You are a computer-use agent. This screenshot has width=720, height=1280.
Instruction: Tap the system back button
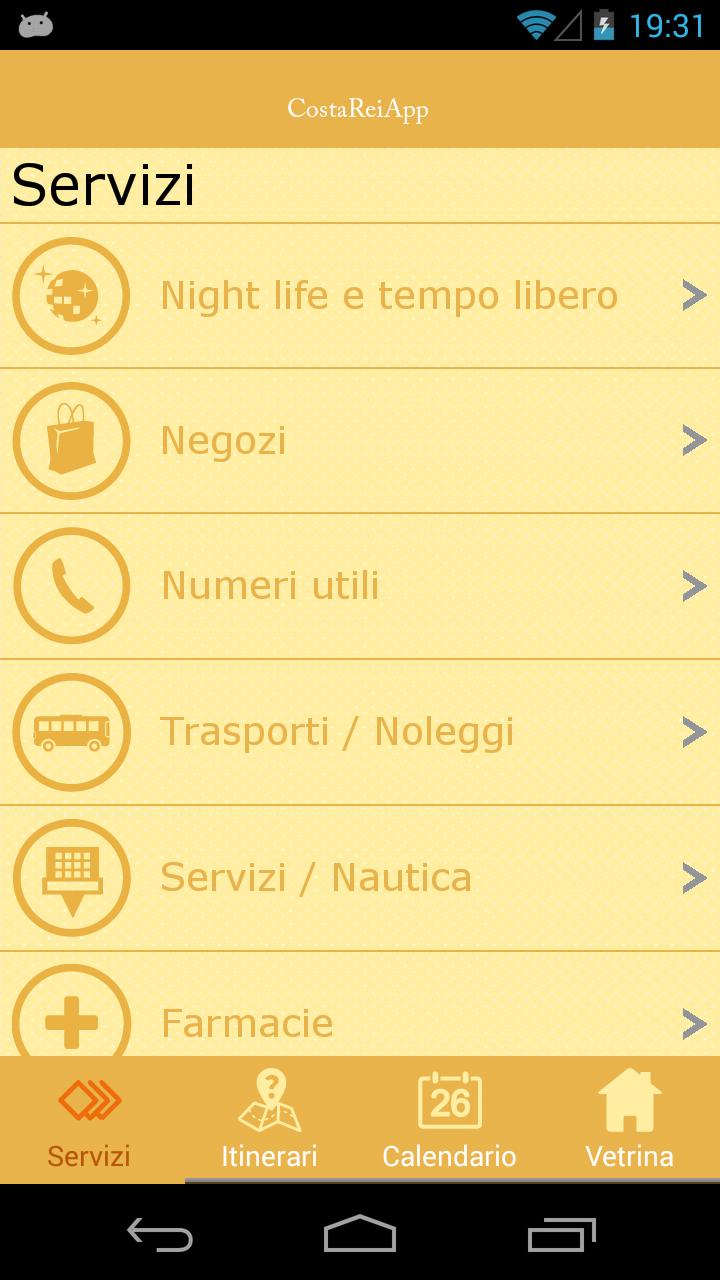point(160,1234)
